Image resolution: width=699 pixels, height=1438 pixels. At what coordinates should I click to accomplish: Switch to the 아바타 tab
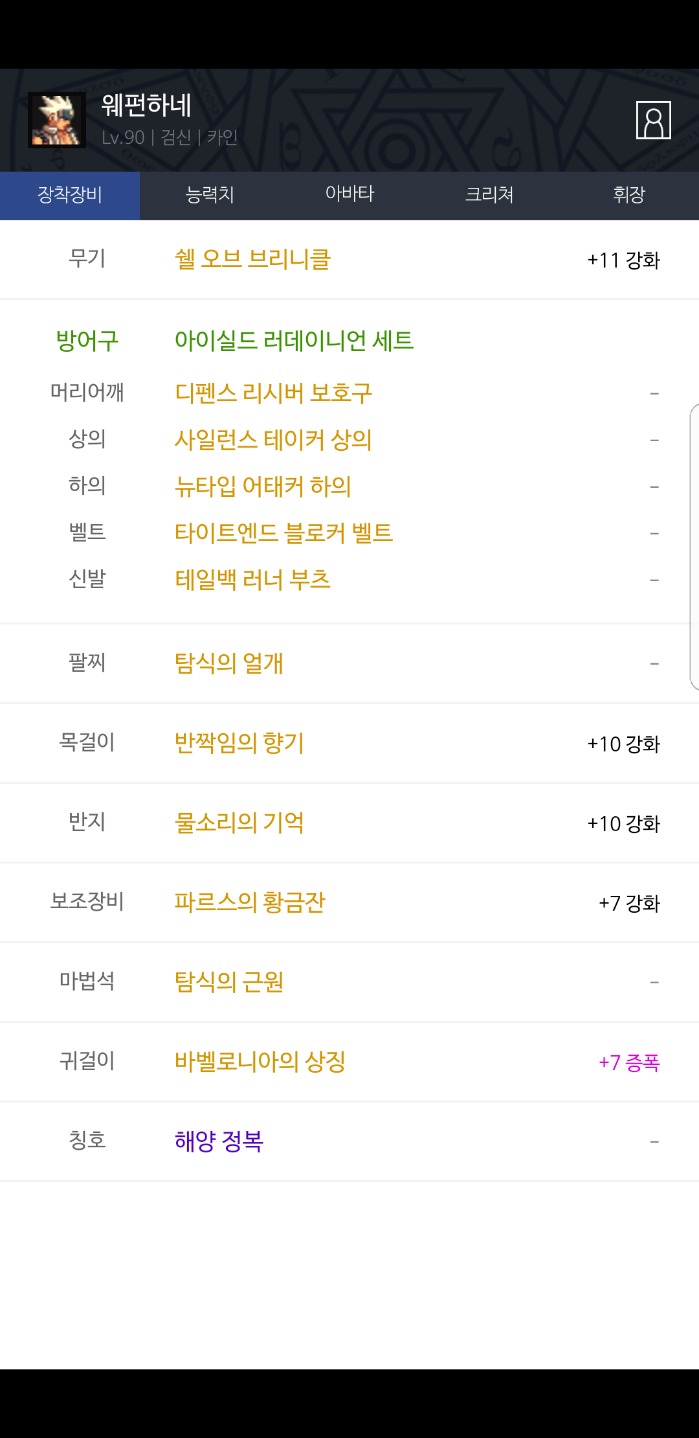tap(349, 195)
